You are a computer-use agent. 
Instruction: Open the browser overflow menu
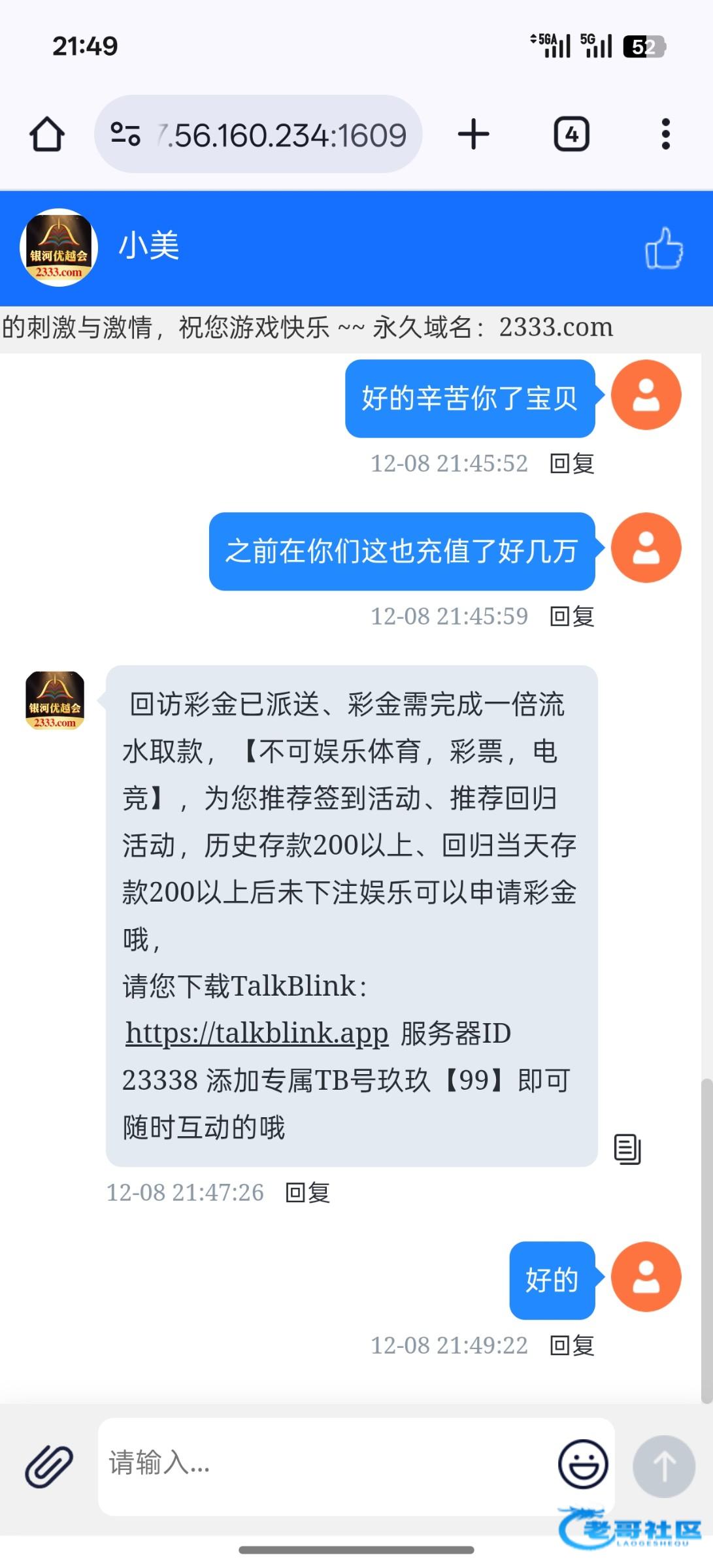(665, 135)
